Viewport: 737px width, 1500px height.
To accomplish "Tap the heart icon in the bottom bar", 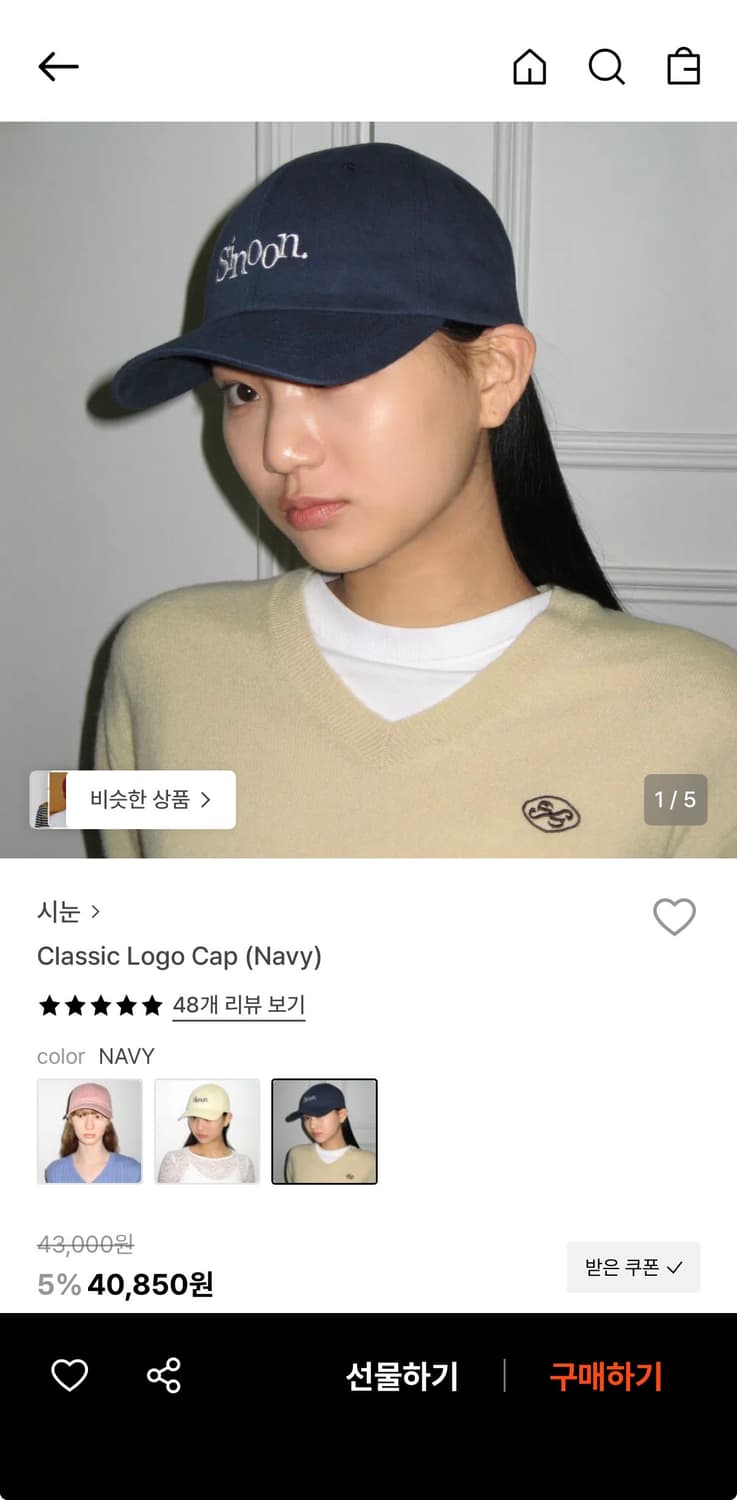I will pos(69,1374).
